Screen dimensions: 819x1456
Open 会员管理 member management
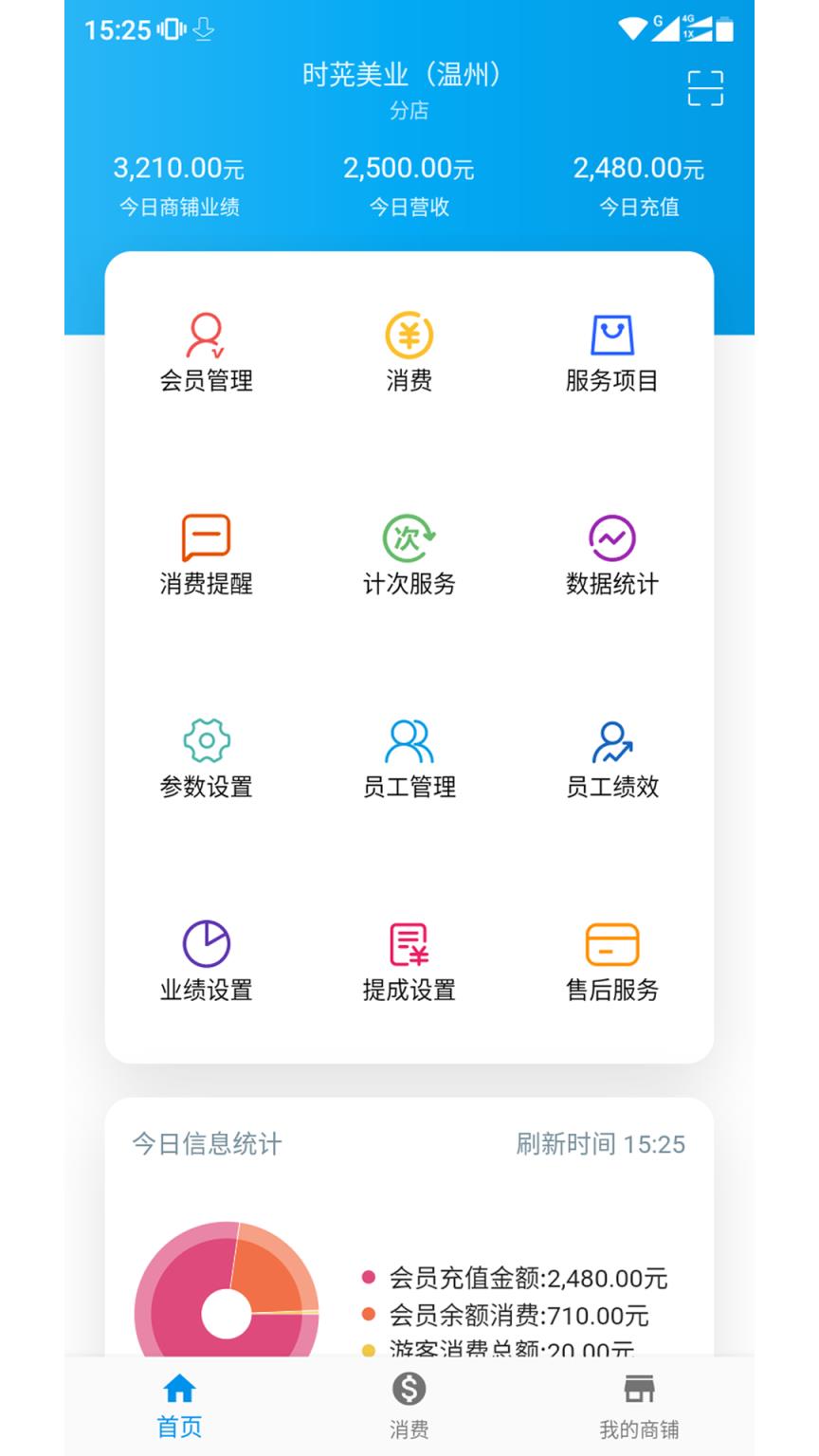pyautogui.click(x=206, y=353)
